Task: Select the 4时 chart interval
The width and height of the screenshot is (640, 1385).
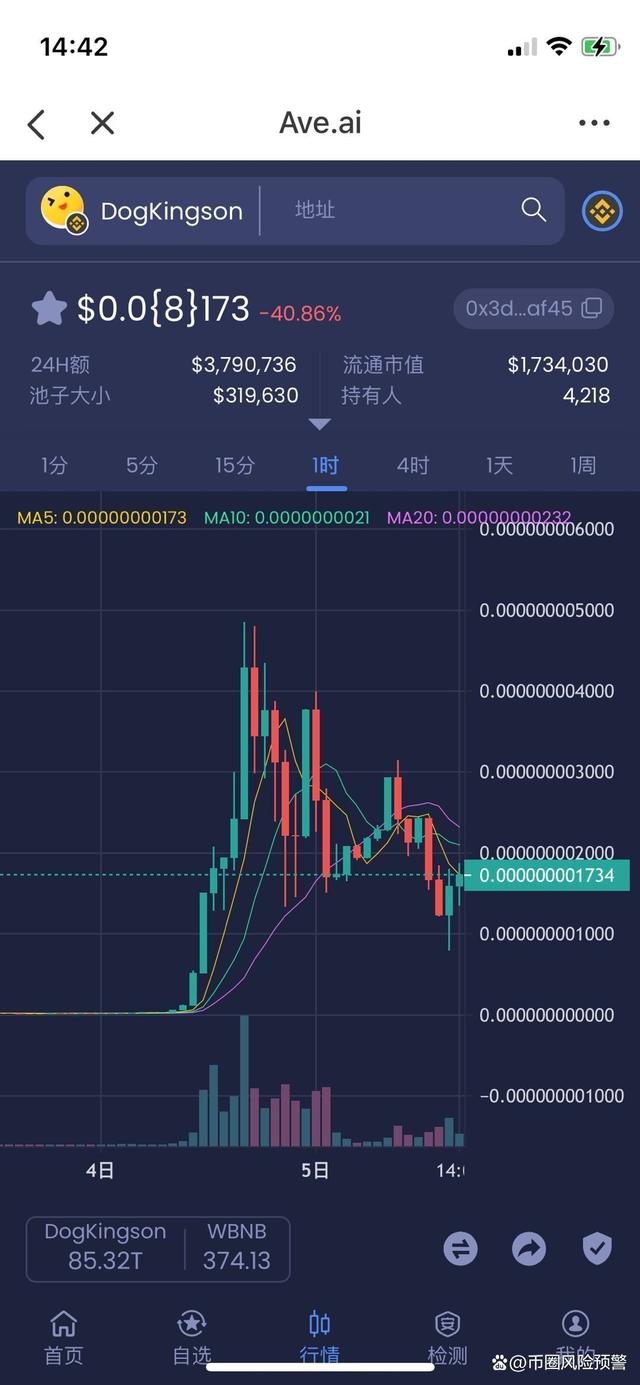Action: [412, 465]
